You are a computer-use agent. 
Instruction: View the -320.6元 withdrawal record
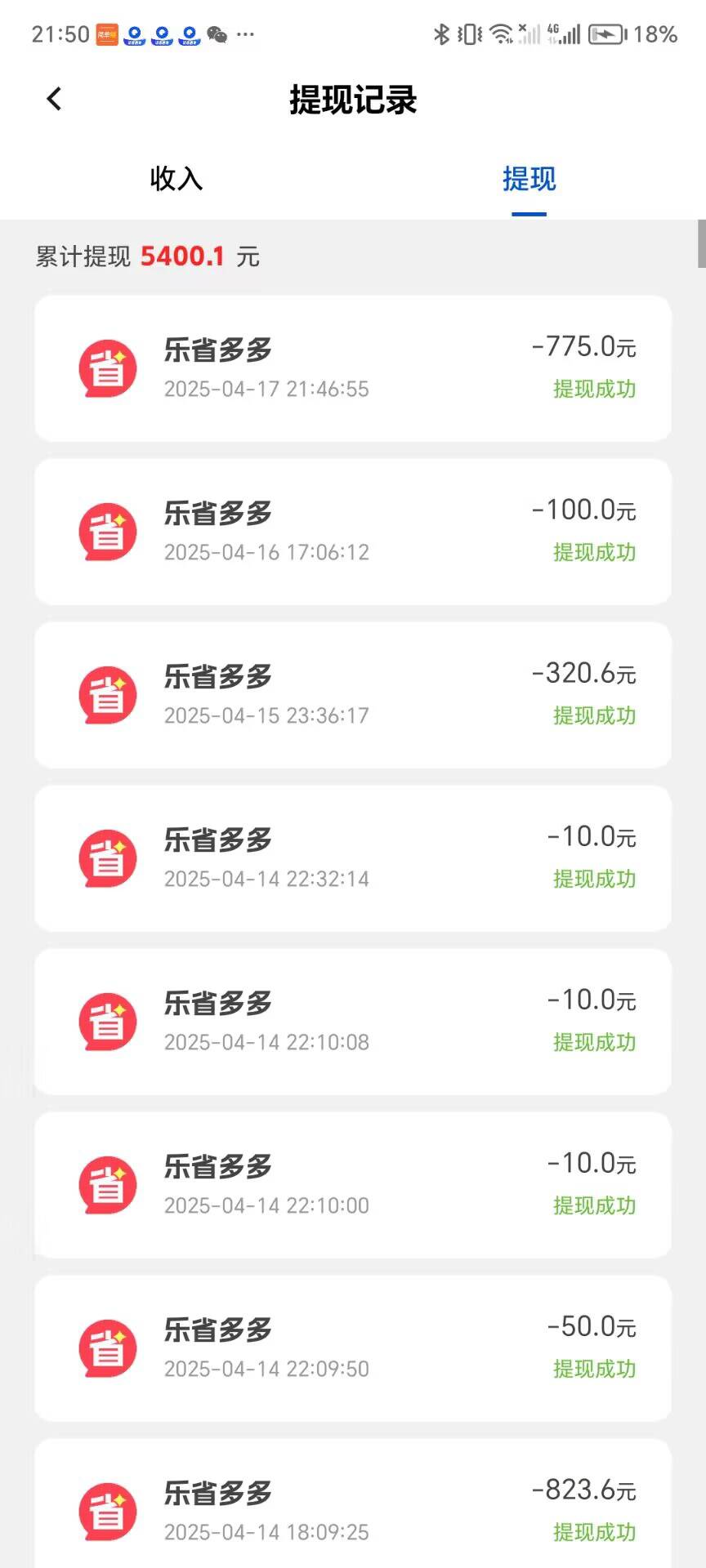(x=353, y=695)
